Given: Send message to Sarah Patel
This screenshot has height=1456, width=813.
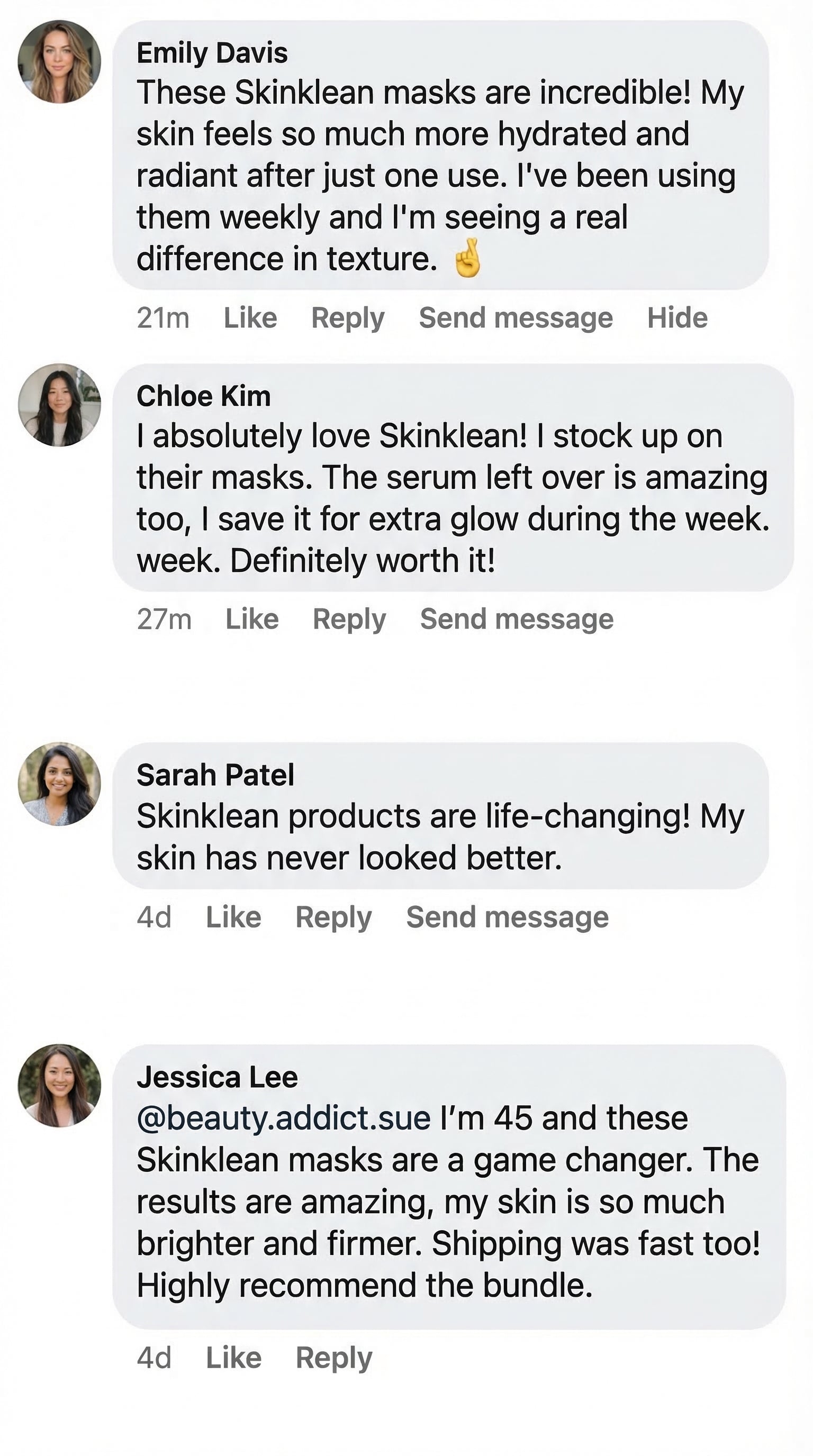Looking at the screenshot, I should point(507,917).
